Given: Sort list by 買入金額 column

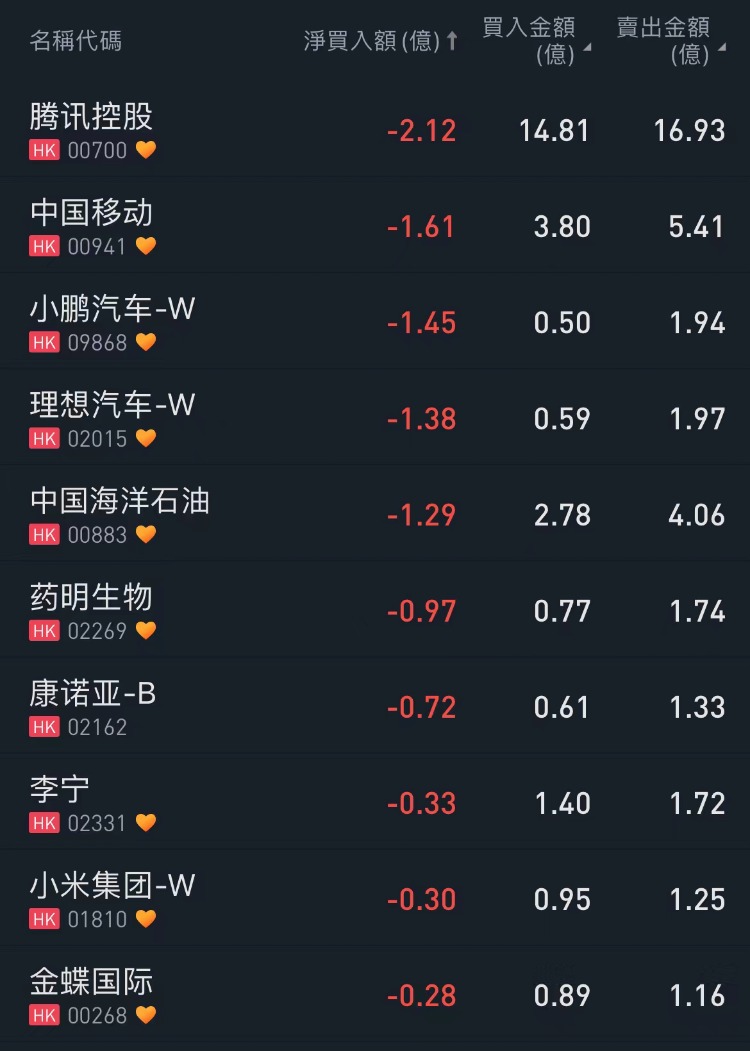Looking at the screenshot, I should [535, 41].
